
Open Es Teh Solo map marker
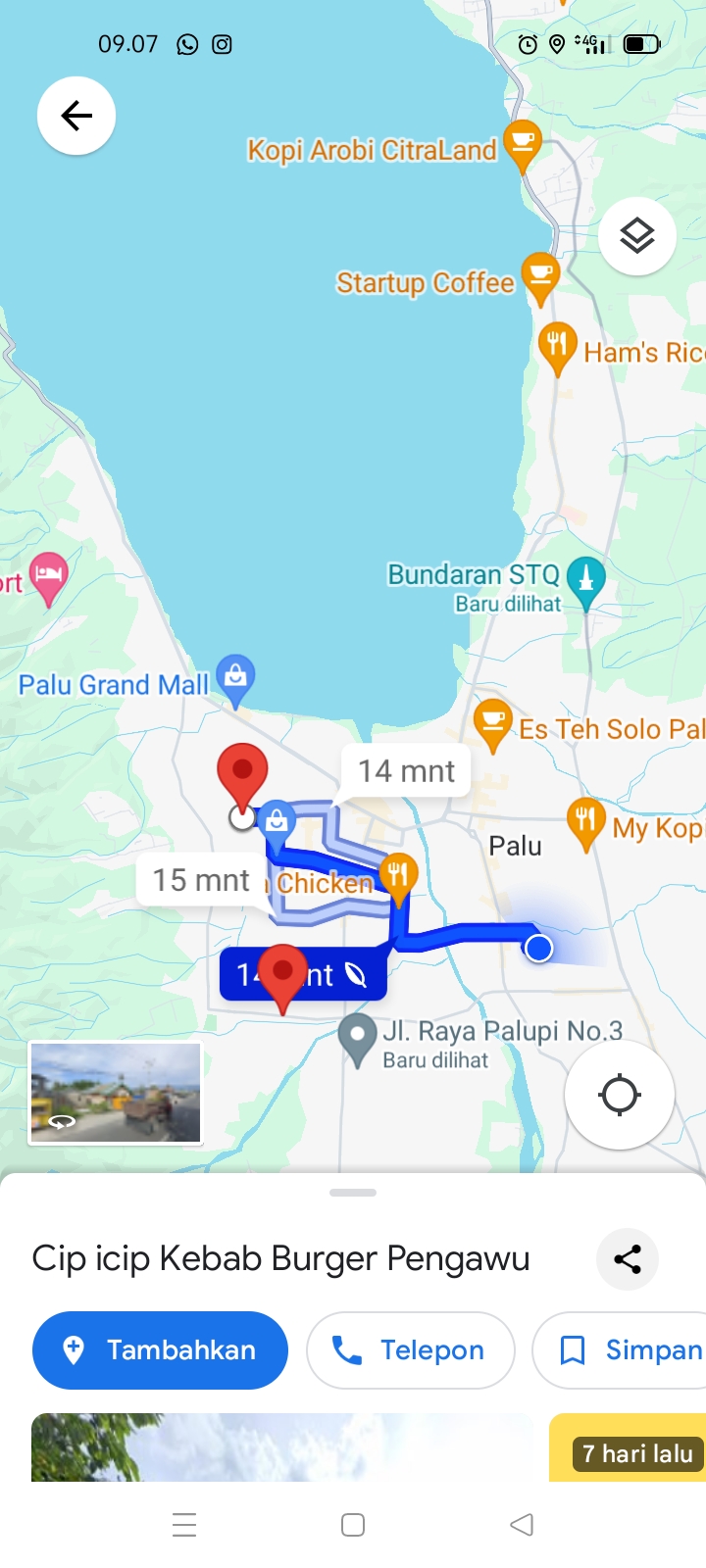[492, 723]
